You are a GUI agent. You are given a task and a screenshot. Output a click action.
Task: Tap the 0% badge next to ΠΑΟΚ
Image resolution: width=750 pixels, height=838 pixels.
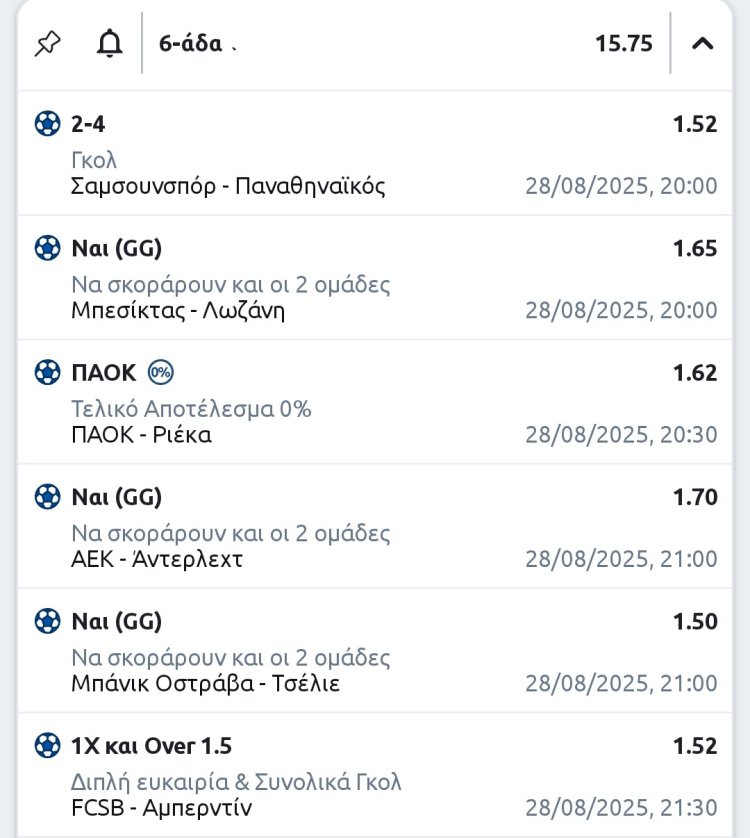click(x=160, y=373)
